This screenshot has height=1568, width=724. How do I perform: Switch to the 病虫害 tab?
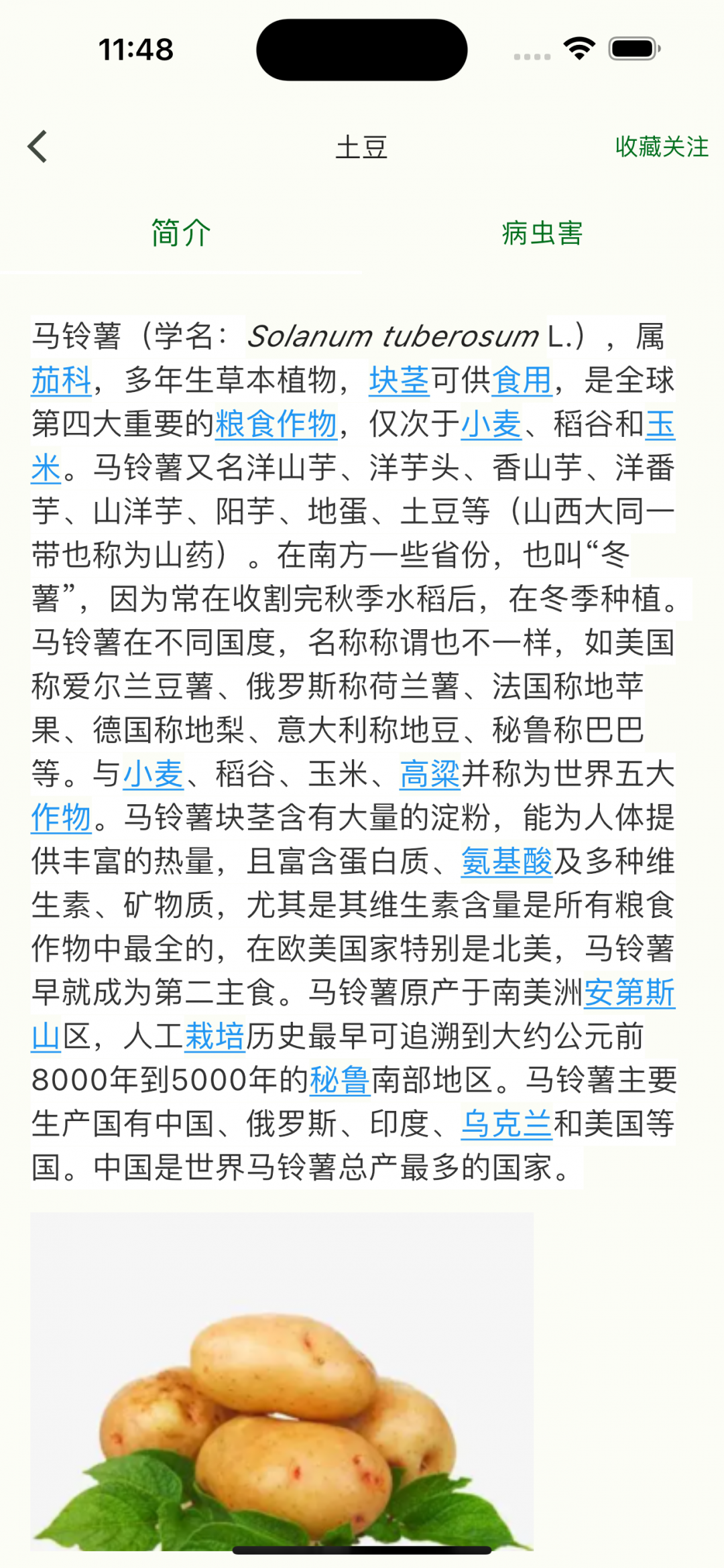[x=542, y=233]
